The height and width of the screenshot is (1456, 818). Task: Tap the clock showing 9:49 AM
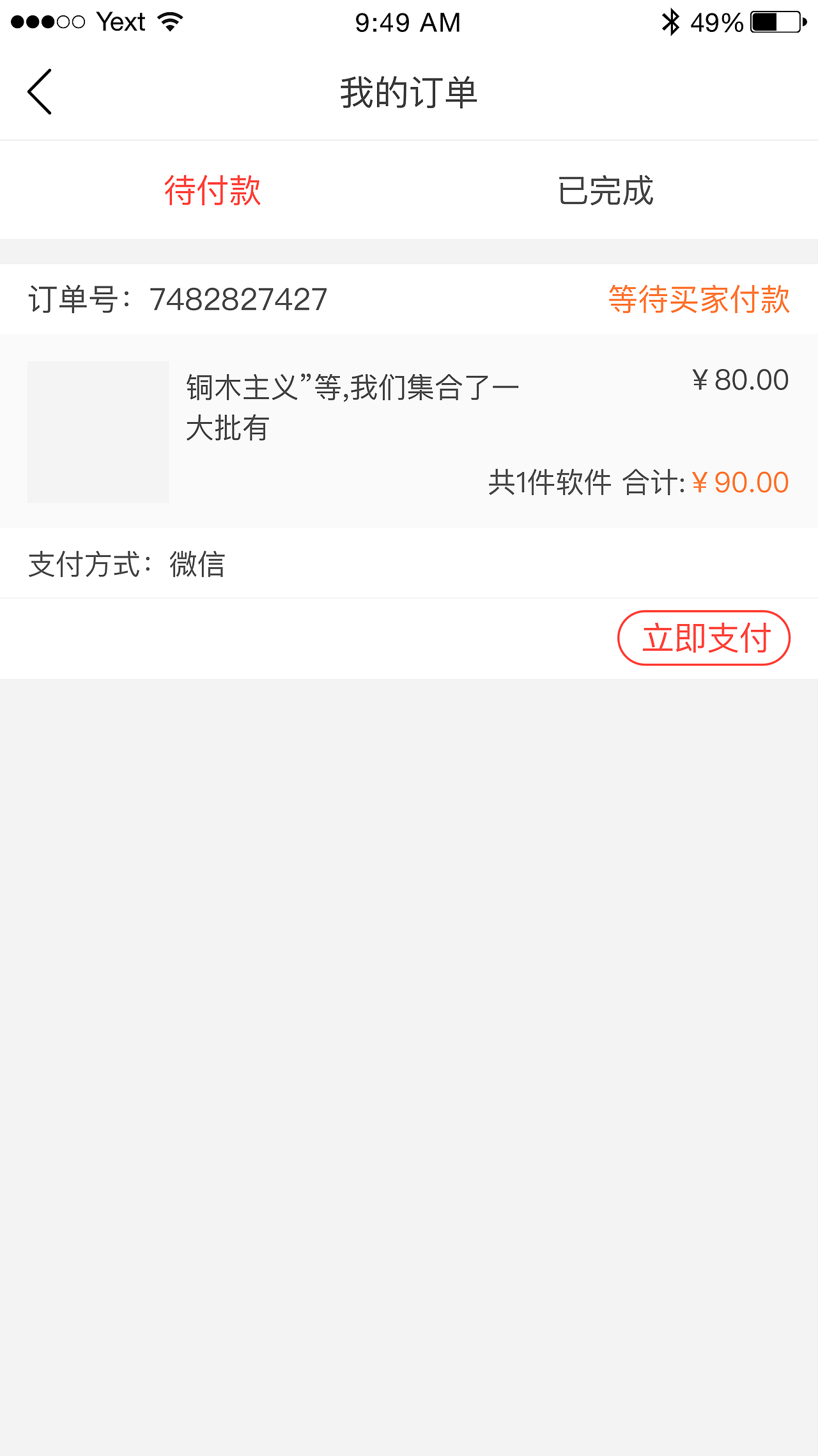[408, 22]
